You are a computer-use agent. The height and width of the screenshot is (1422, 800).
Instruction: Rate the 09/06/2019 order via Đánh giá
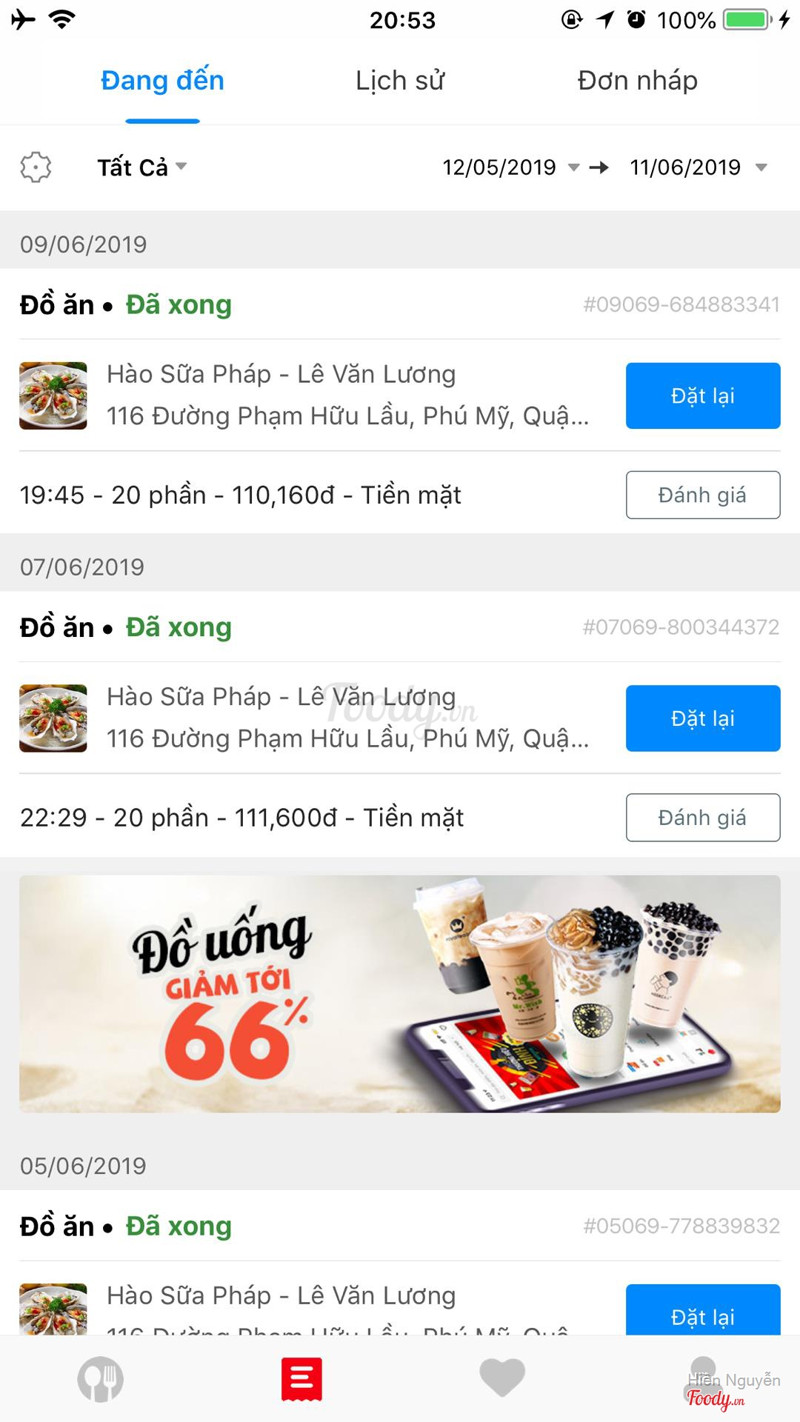[702, 495]
